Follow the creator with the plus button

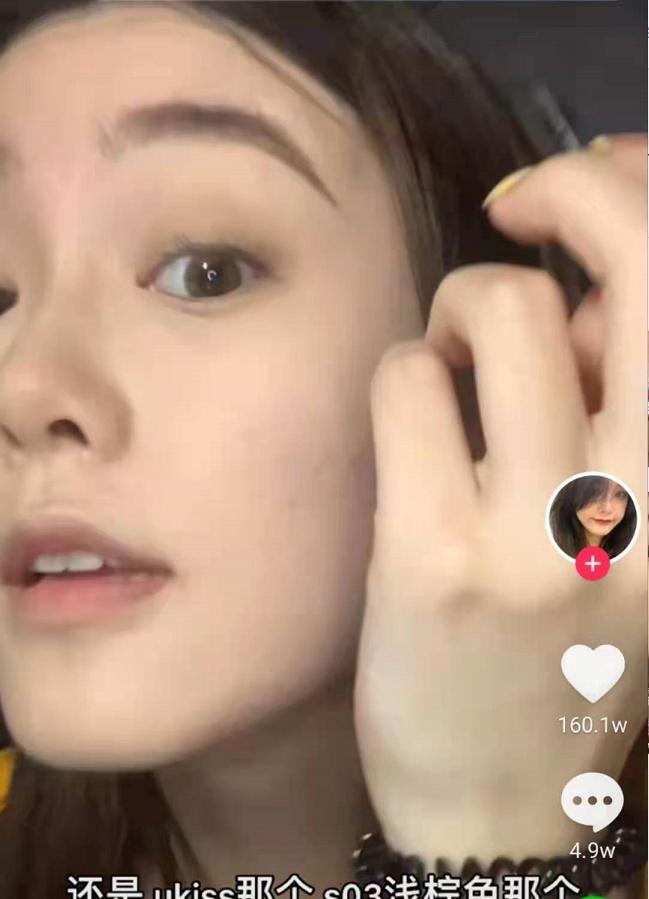(x=592, y=564)
